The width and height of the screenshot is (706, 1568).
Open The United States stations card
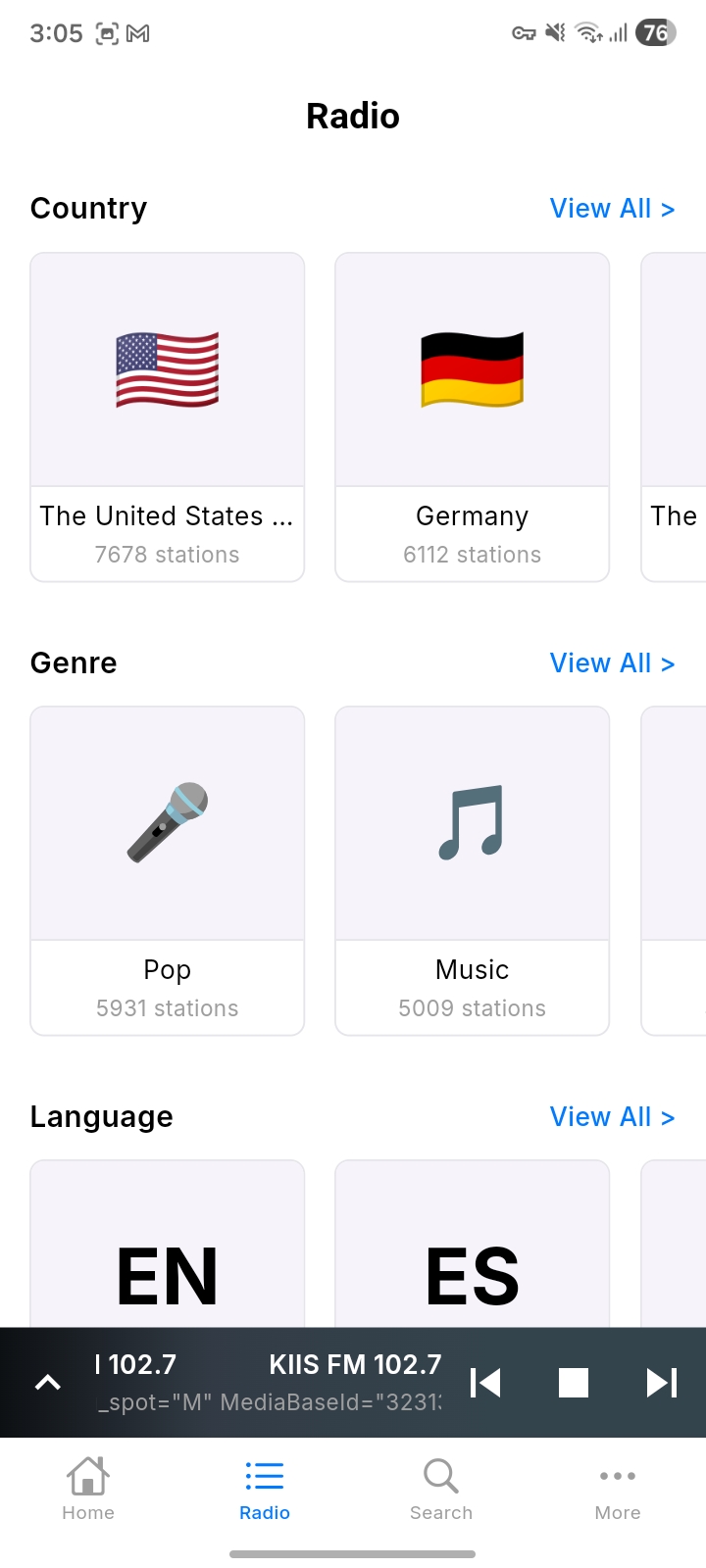(168, 417)
